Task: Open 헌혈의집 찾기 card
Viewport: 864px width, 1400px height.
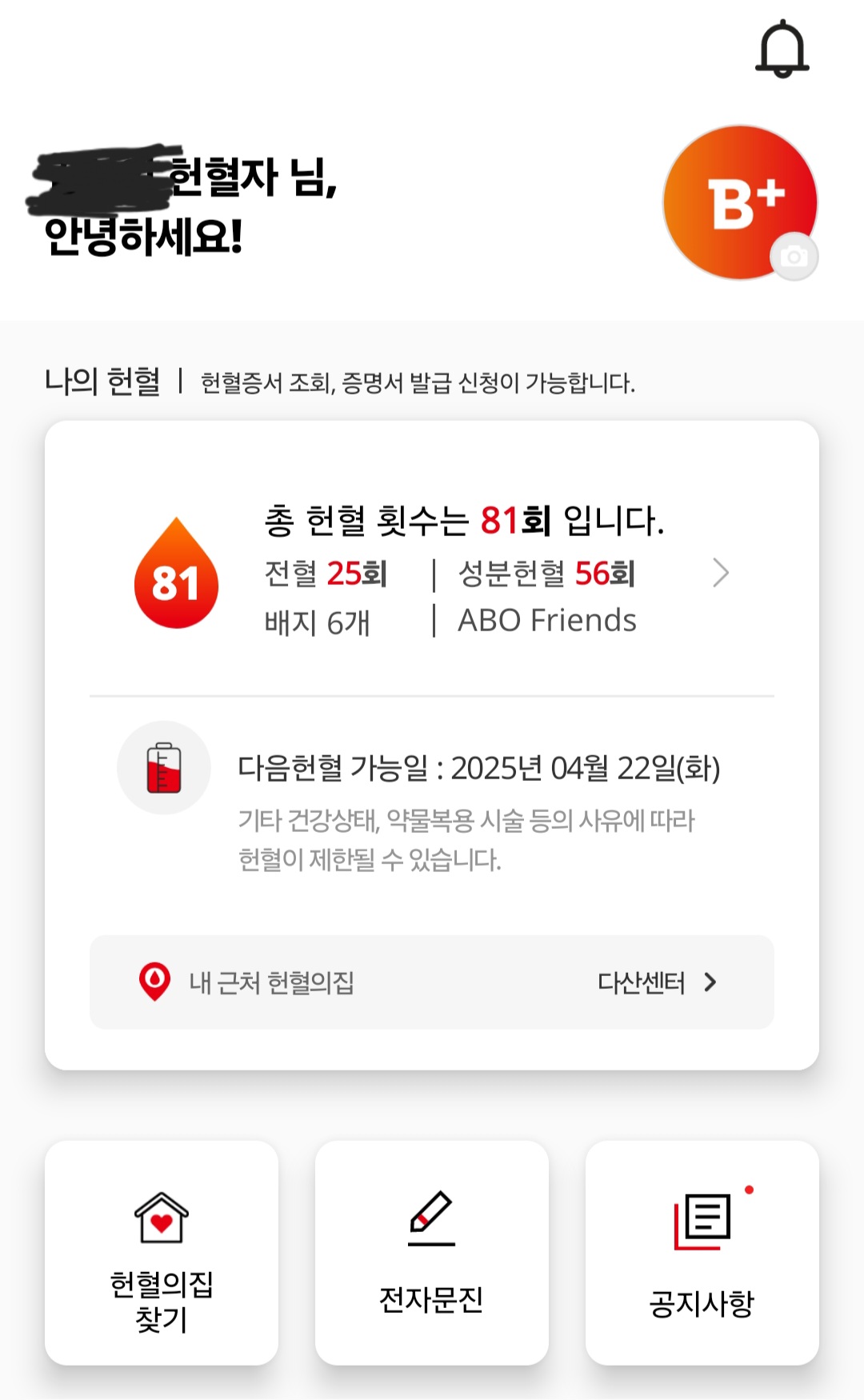Action: point(162,1253)
